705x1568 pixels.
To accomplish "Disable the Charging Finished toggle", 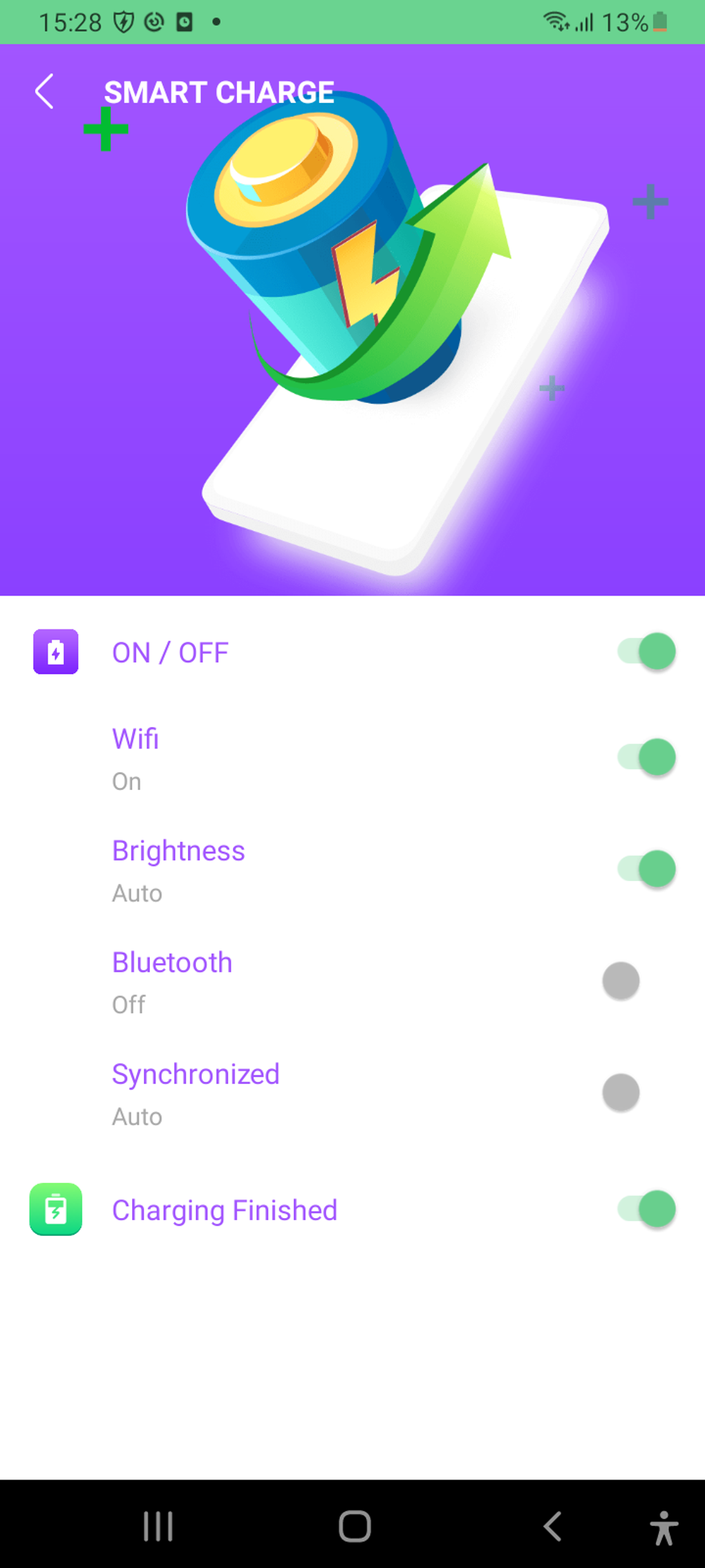I will pos(646,1209).
